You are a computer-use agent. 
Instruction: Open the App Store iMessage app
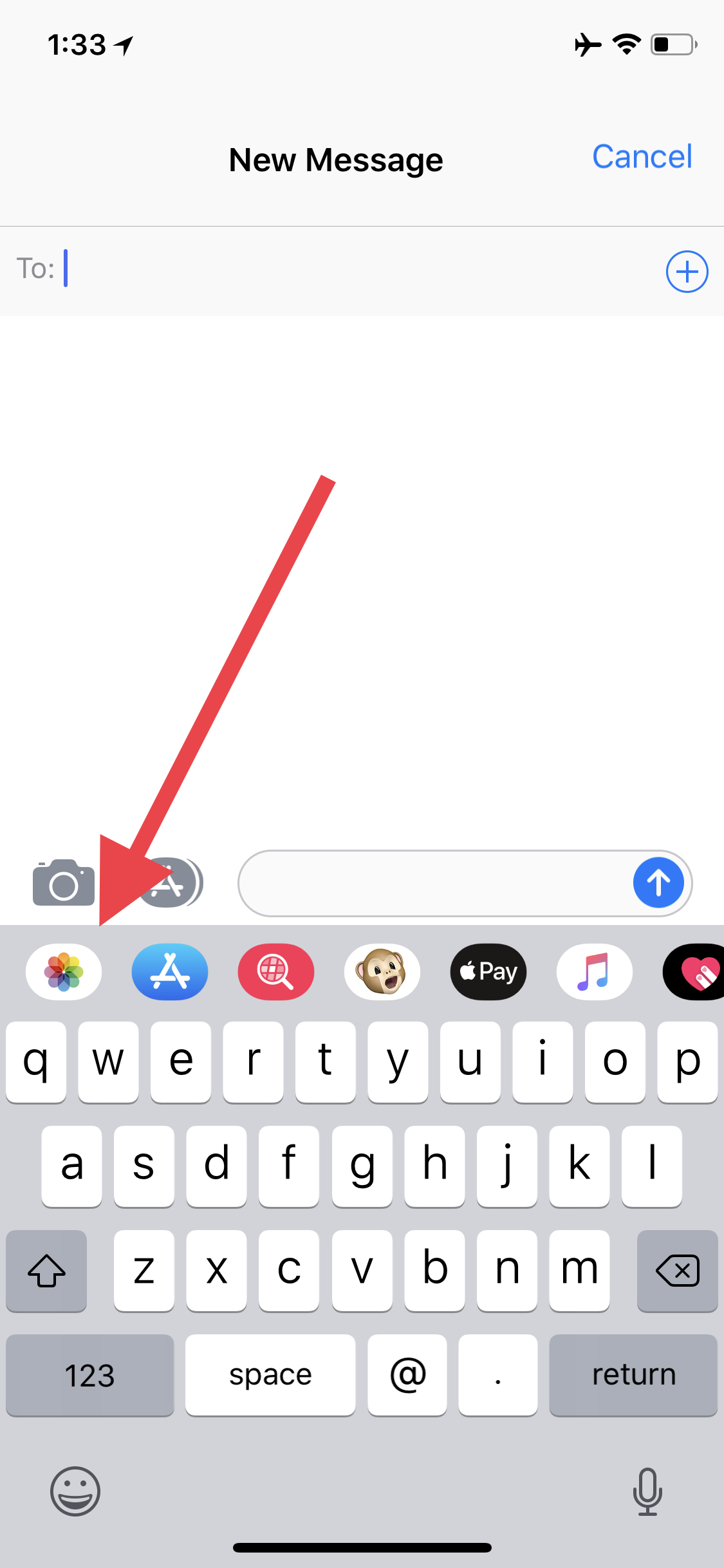(x=170, y=971)
